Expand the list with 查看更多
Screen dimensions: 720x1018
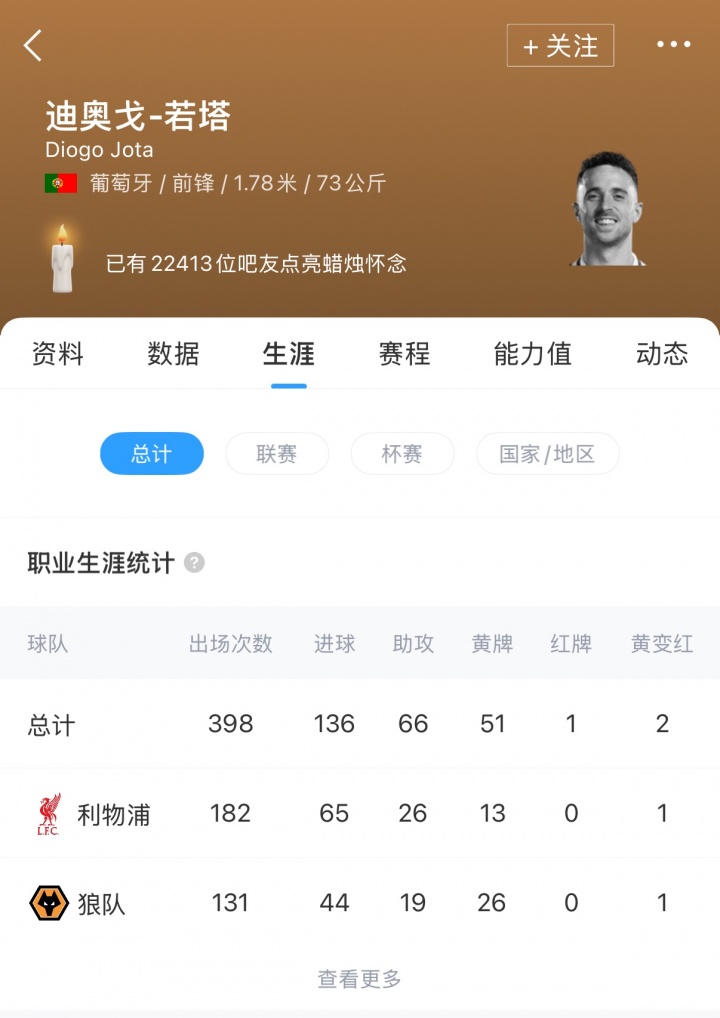pyautogui.click(x=360, y=979)
